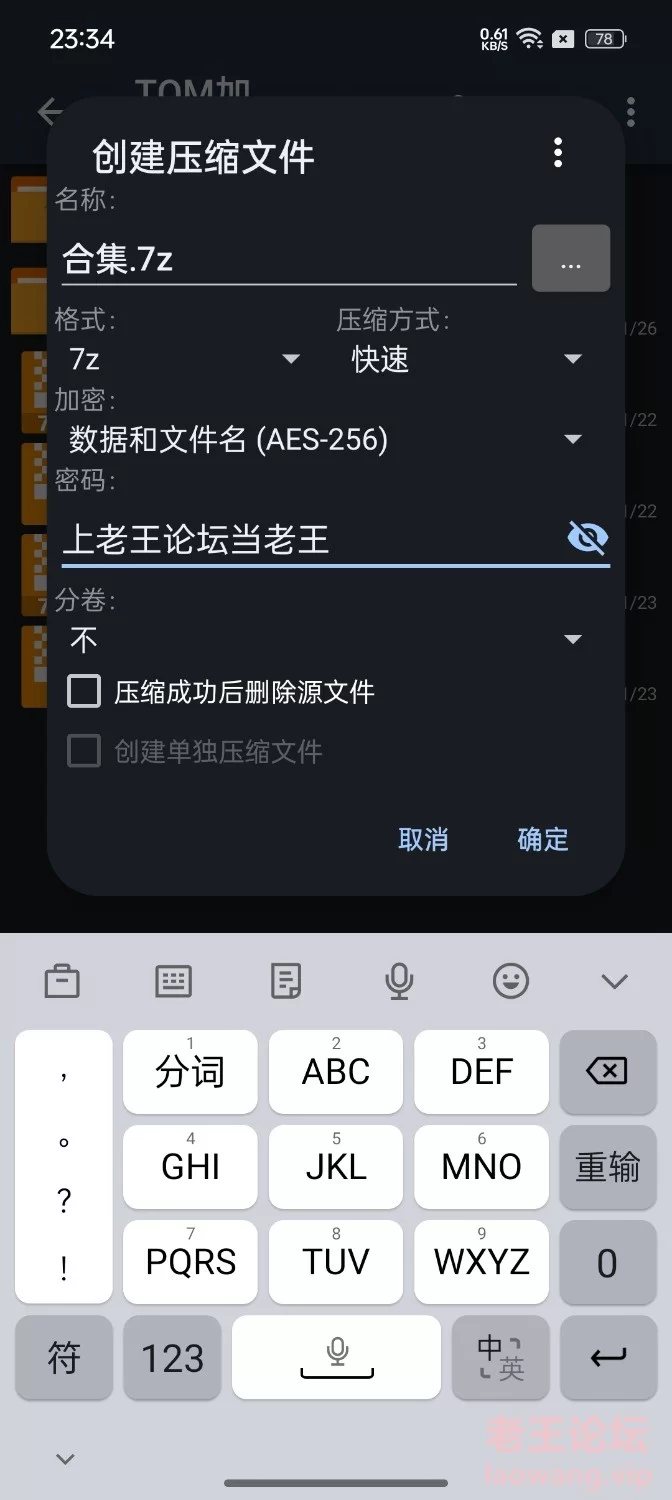
Task: Open the 加密 dropdown with AES-256
Action: (x=325, y=439)
